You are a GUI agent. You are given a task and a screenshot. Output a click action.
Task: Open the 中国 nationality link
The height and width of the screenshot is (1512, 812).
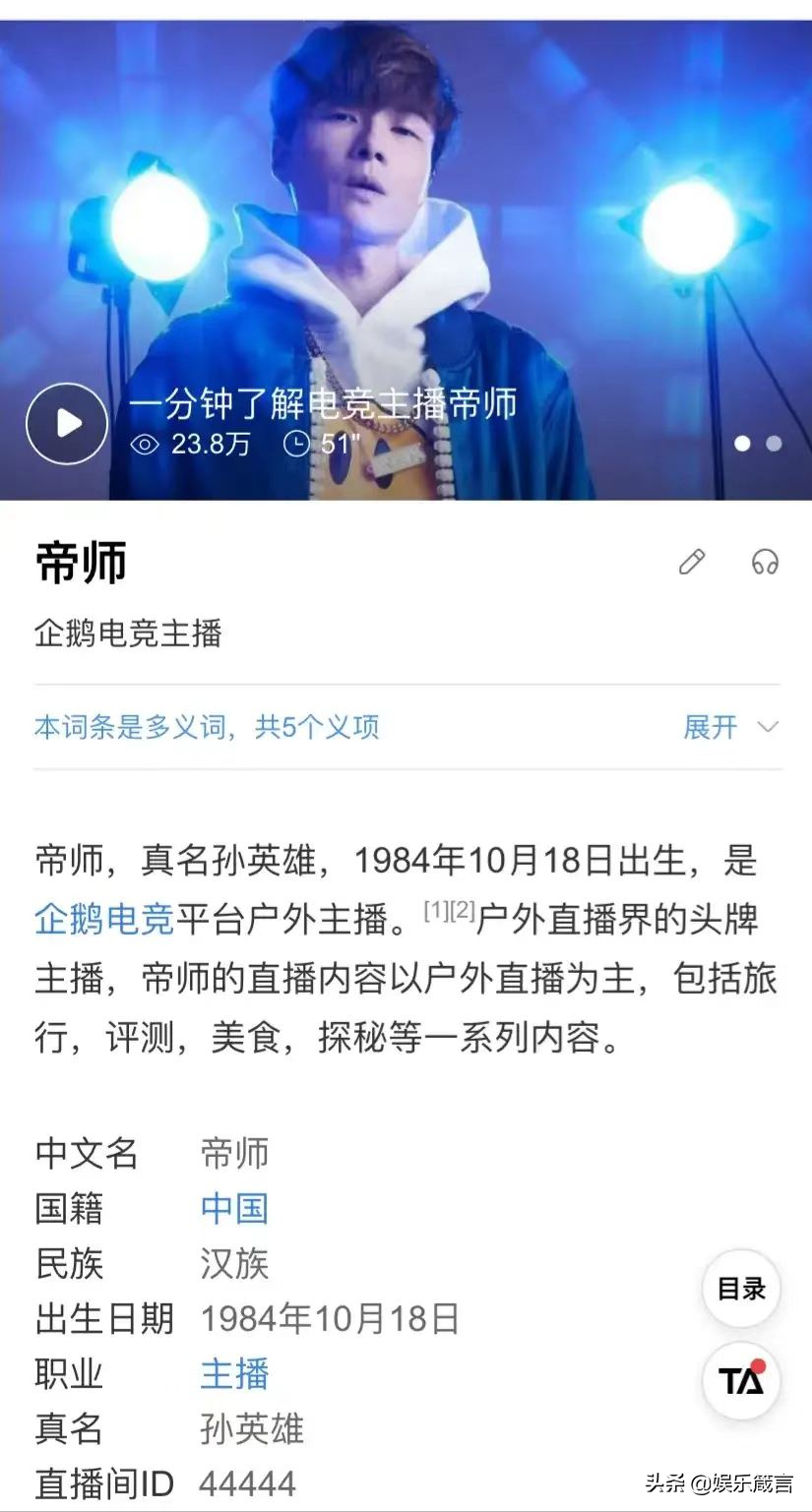pos(234,1208)
